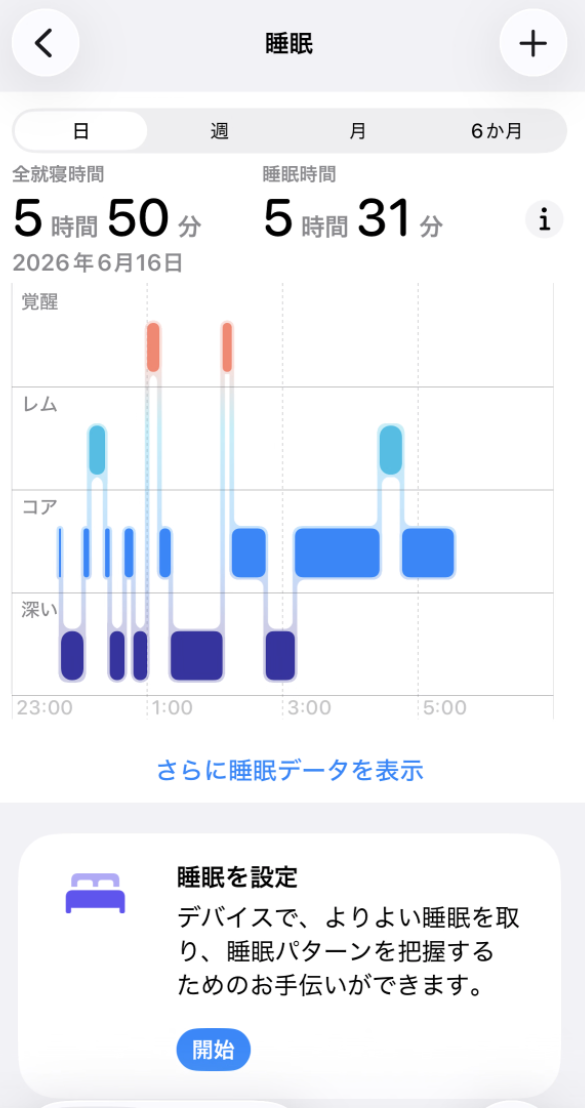
Task: Open さらに睡眠データを表示 link
Action: point(290,770)
